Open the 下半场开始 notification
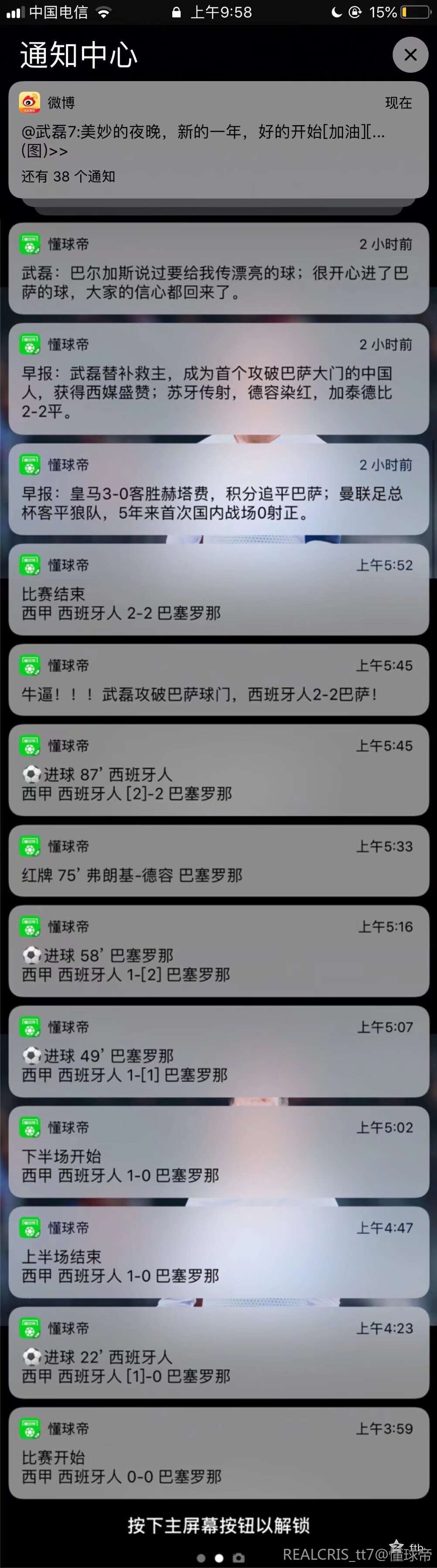 [218, 1152]
